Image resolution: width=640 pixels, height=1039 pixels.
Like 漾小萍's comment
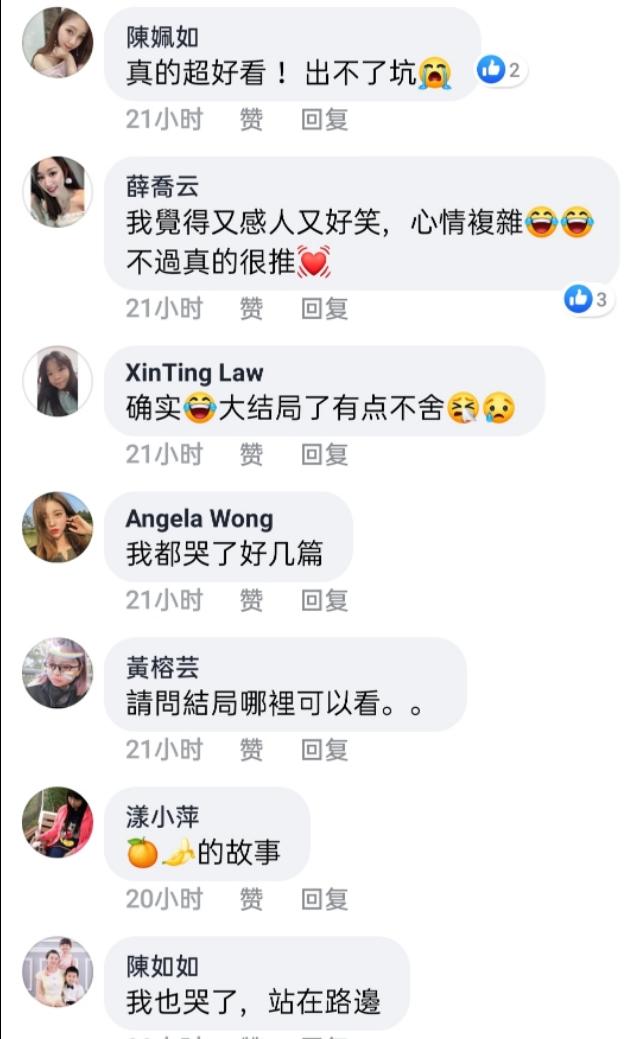pyautogui.click(x=251, y=899)
